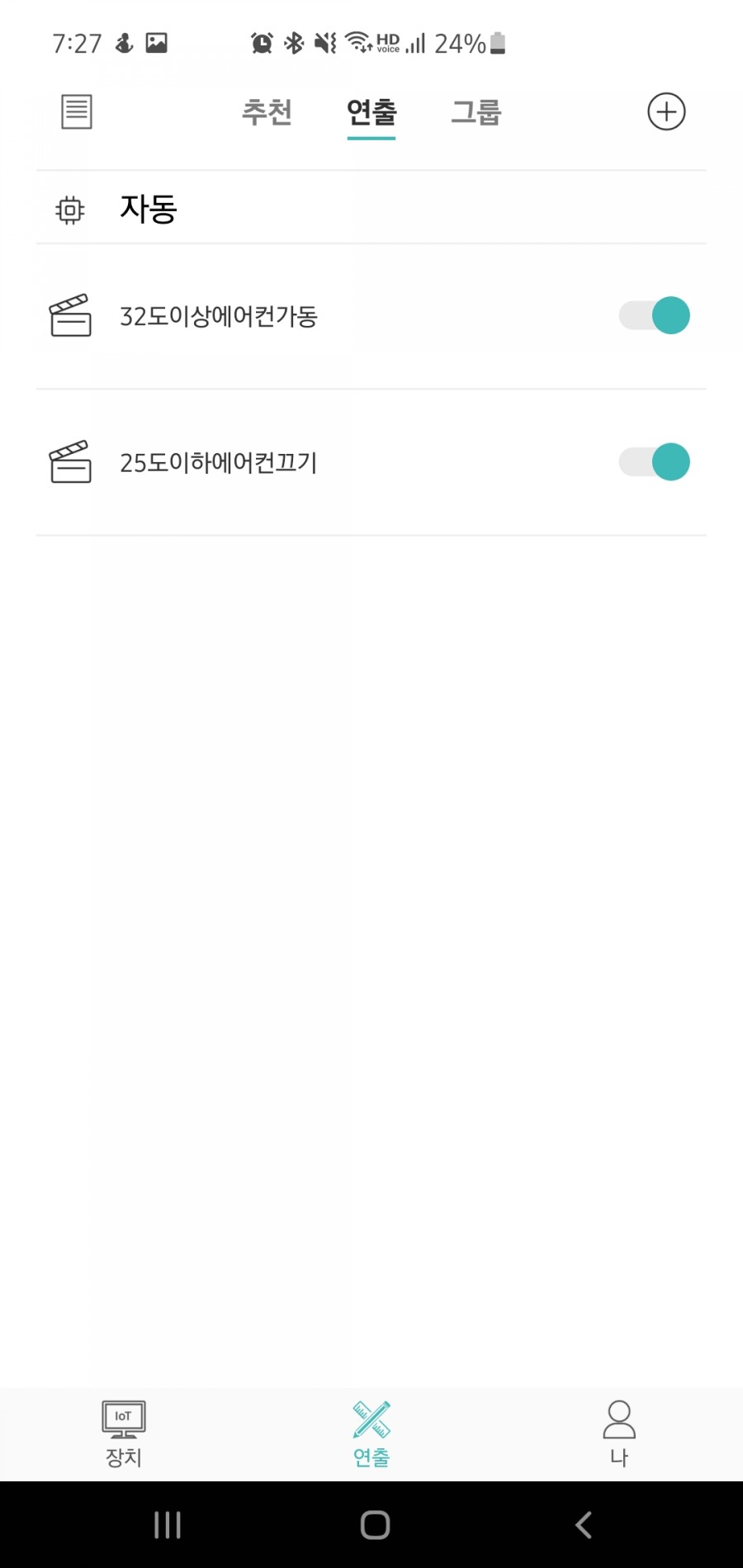Disable the 32도이상에어컨가동 toggle

coord(655,315)
